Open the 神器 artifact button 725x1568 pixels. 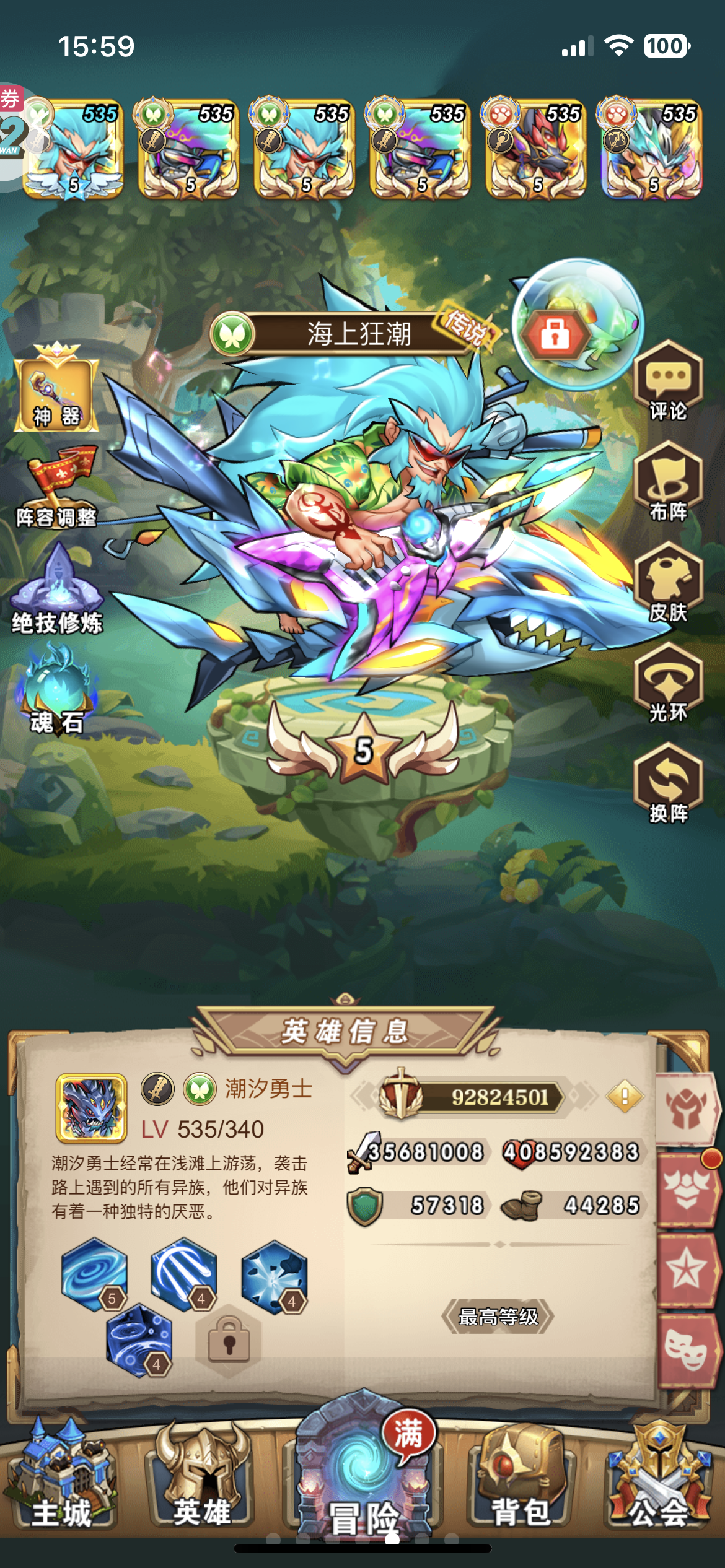pos(56,387)
